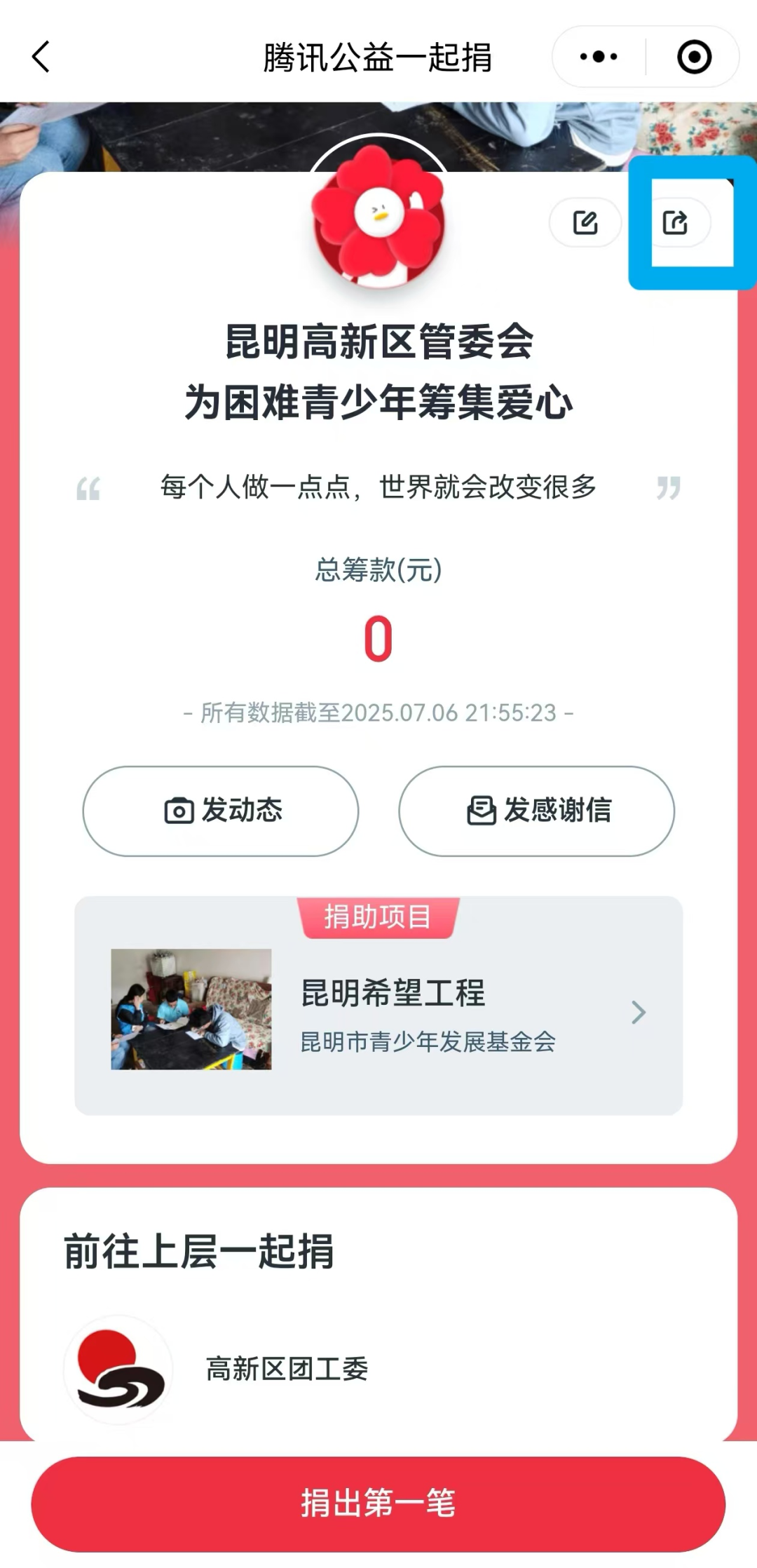Image resolution: width=757 pixels, height=1568 pixels.
Task: Expand the 昆明希望工程 card via right chevron
Action: coord(639,1012)
